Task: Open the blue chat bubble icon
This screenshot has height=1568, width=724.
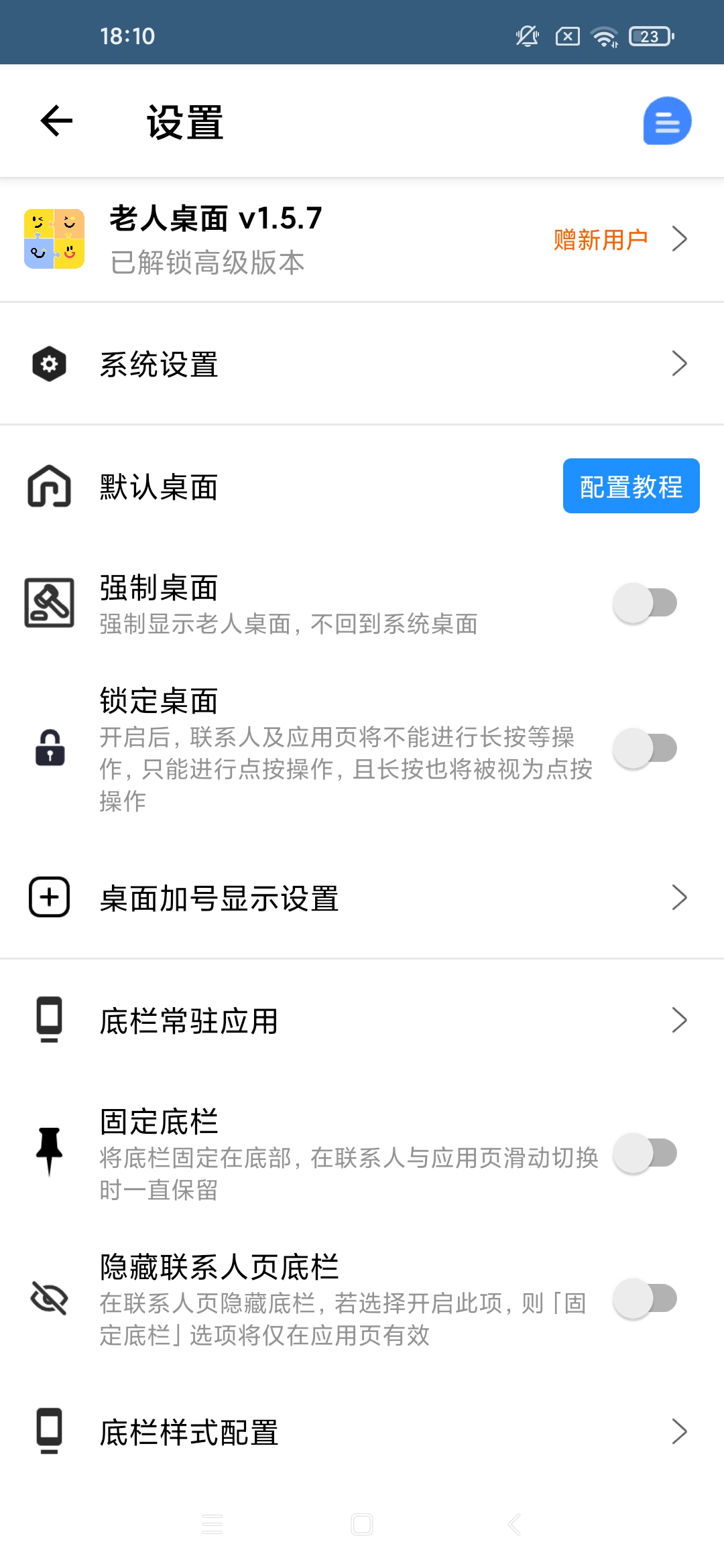Action: (667, 121)
